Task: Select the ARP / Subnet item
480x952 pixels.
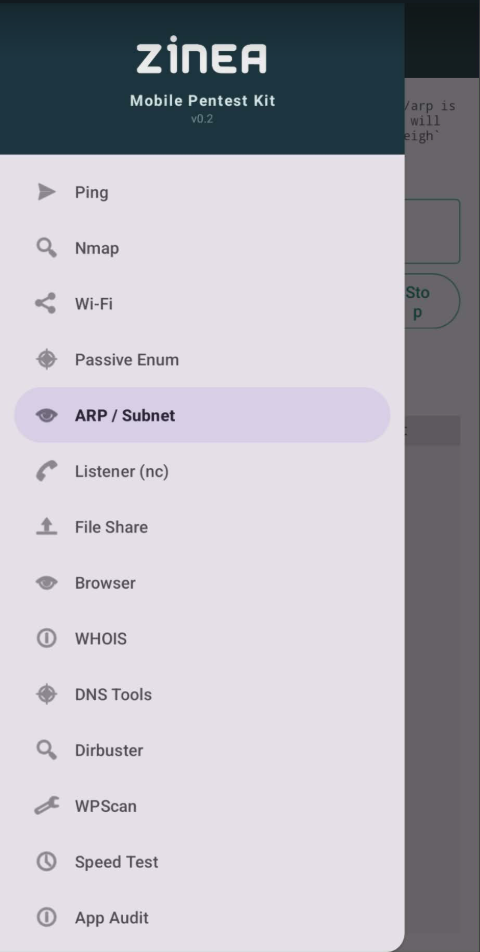Action: coord(202,415)
